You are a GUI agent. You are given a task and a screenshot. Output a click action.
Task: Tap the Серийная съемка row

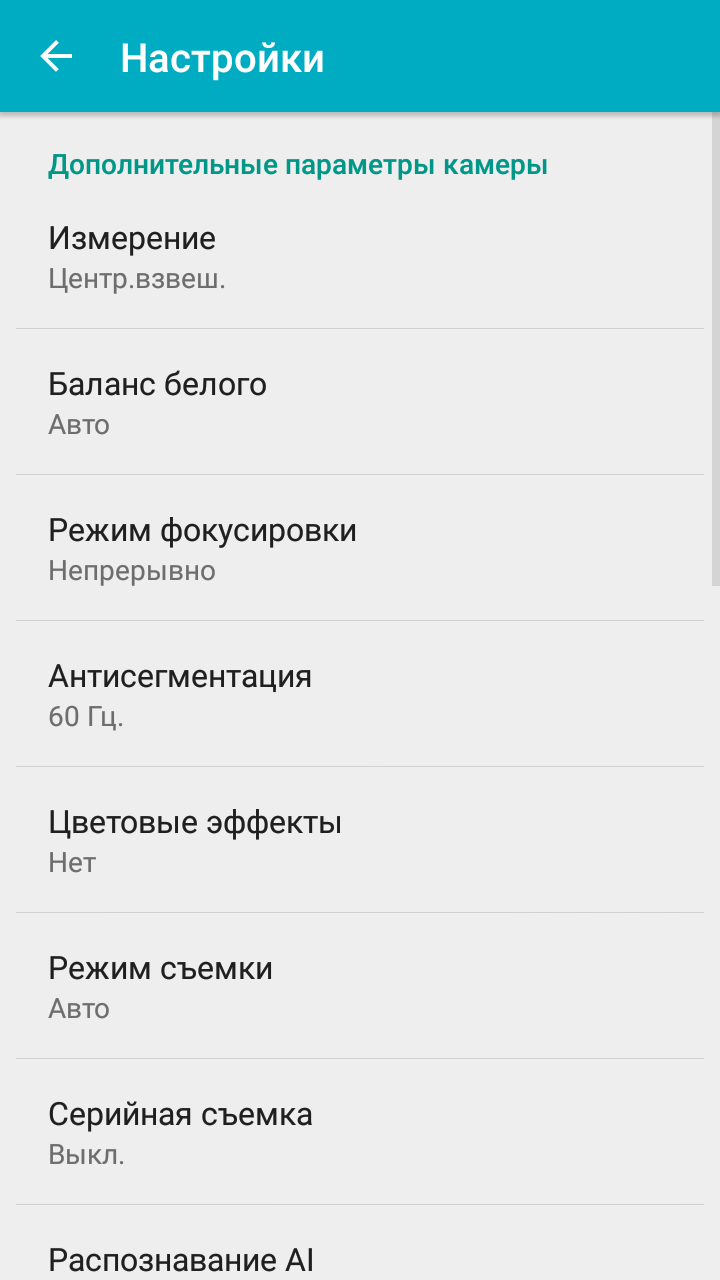click(360, 1132)
